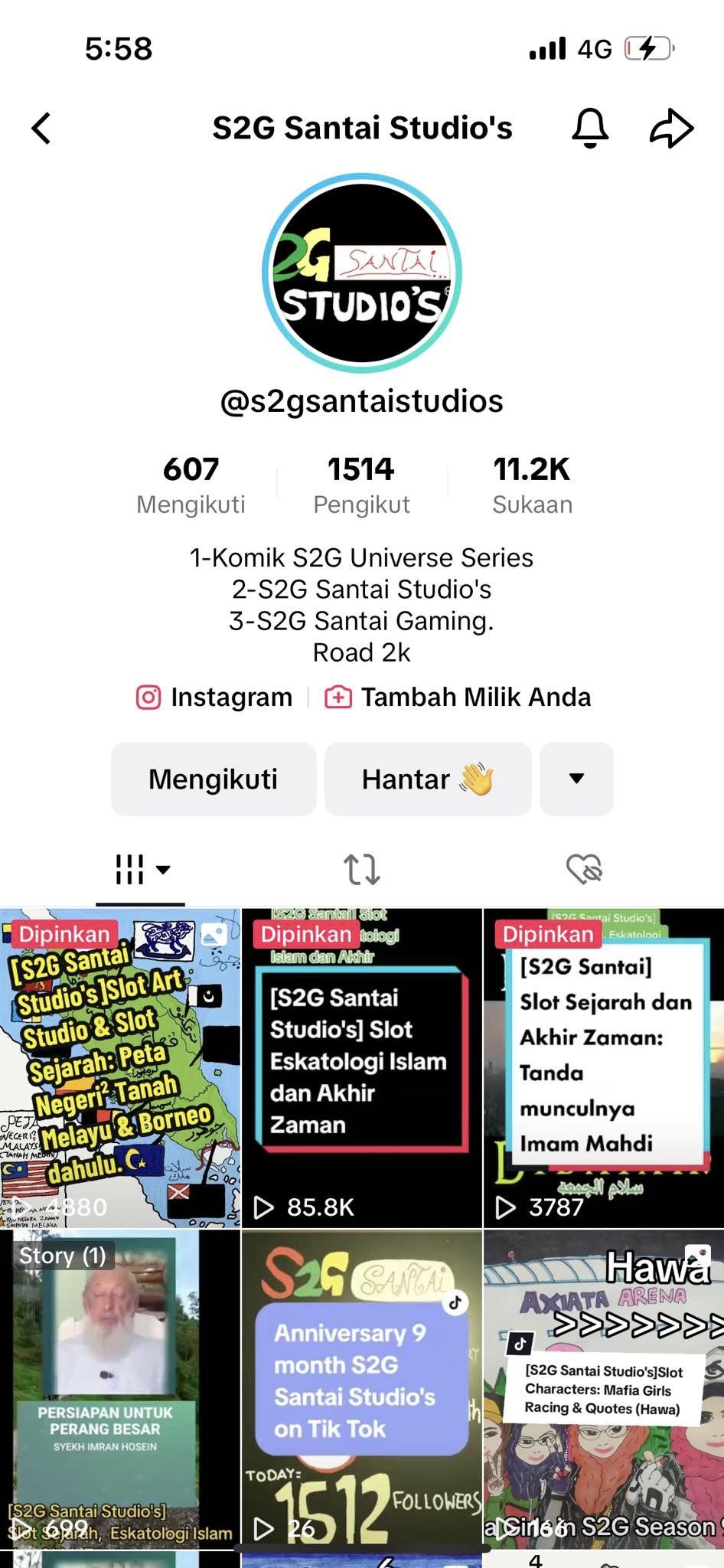The width and height of the screenshot is (724, 1568).
Task: Open pinned post Peta Negeri Tanah Melayu
Action: click(120, 1069)
